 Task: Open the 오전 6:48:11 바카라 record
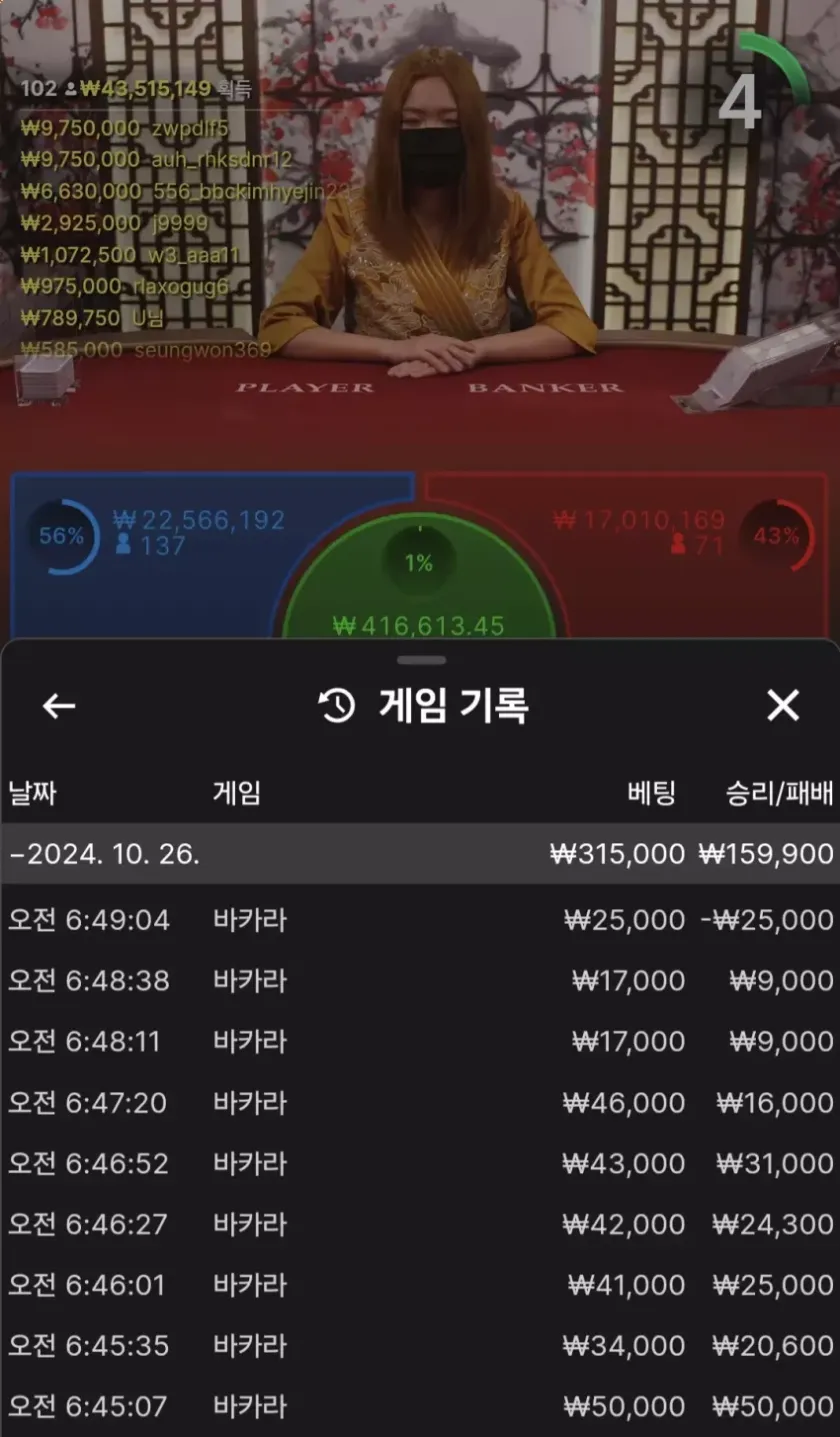pyautogui.click(x=420, y=1042)
